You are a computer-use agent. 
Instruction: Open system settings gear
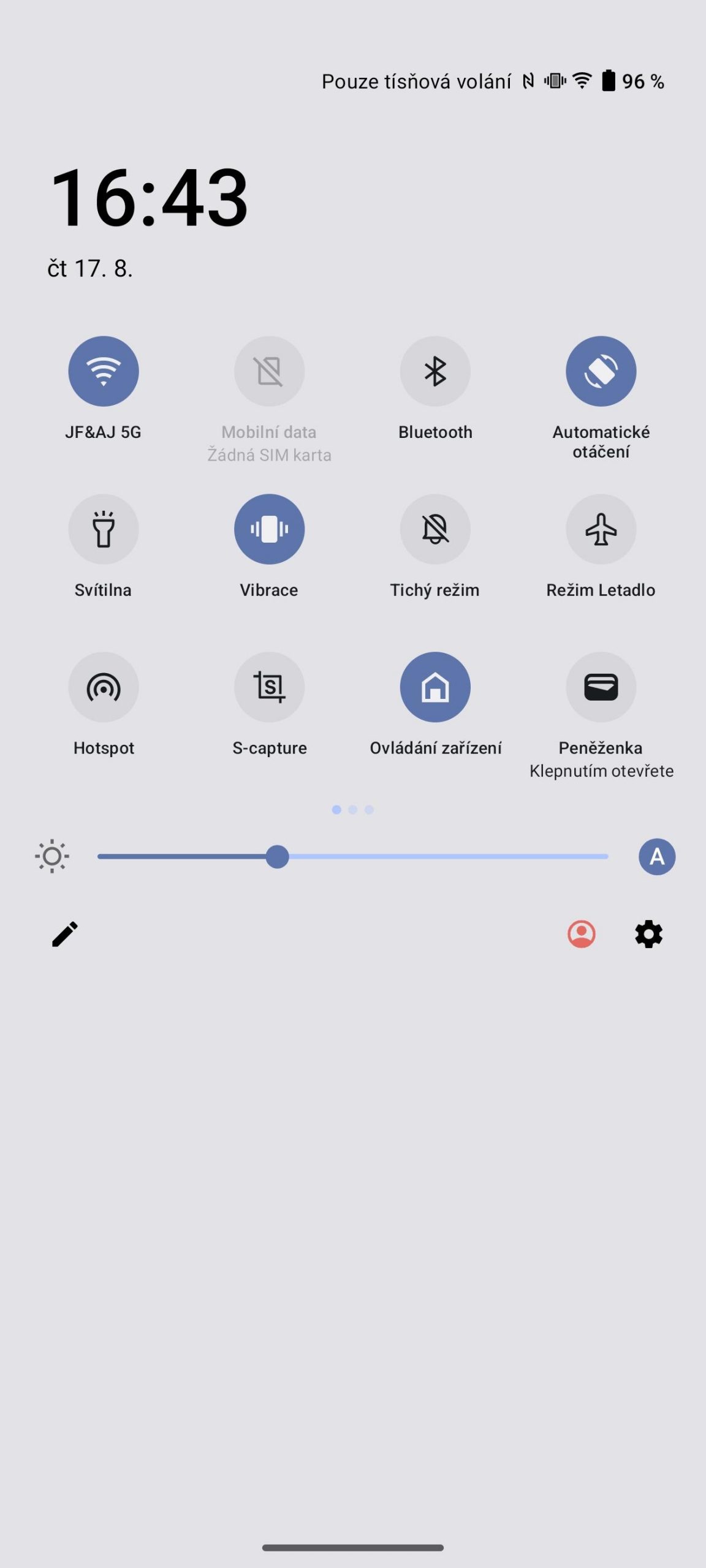(648, 934)
